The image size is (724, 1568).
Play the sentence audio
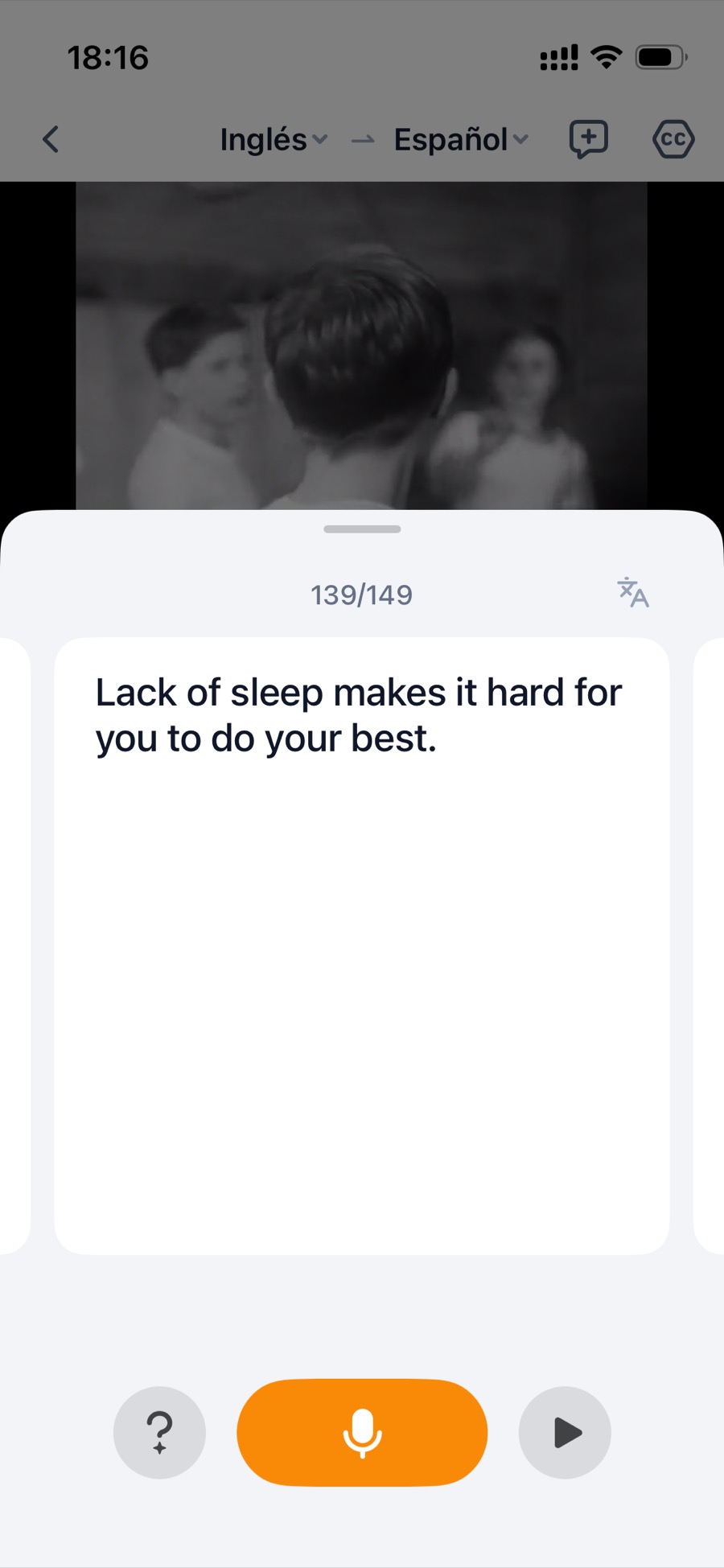(x=565, y=1432)
